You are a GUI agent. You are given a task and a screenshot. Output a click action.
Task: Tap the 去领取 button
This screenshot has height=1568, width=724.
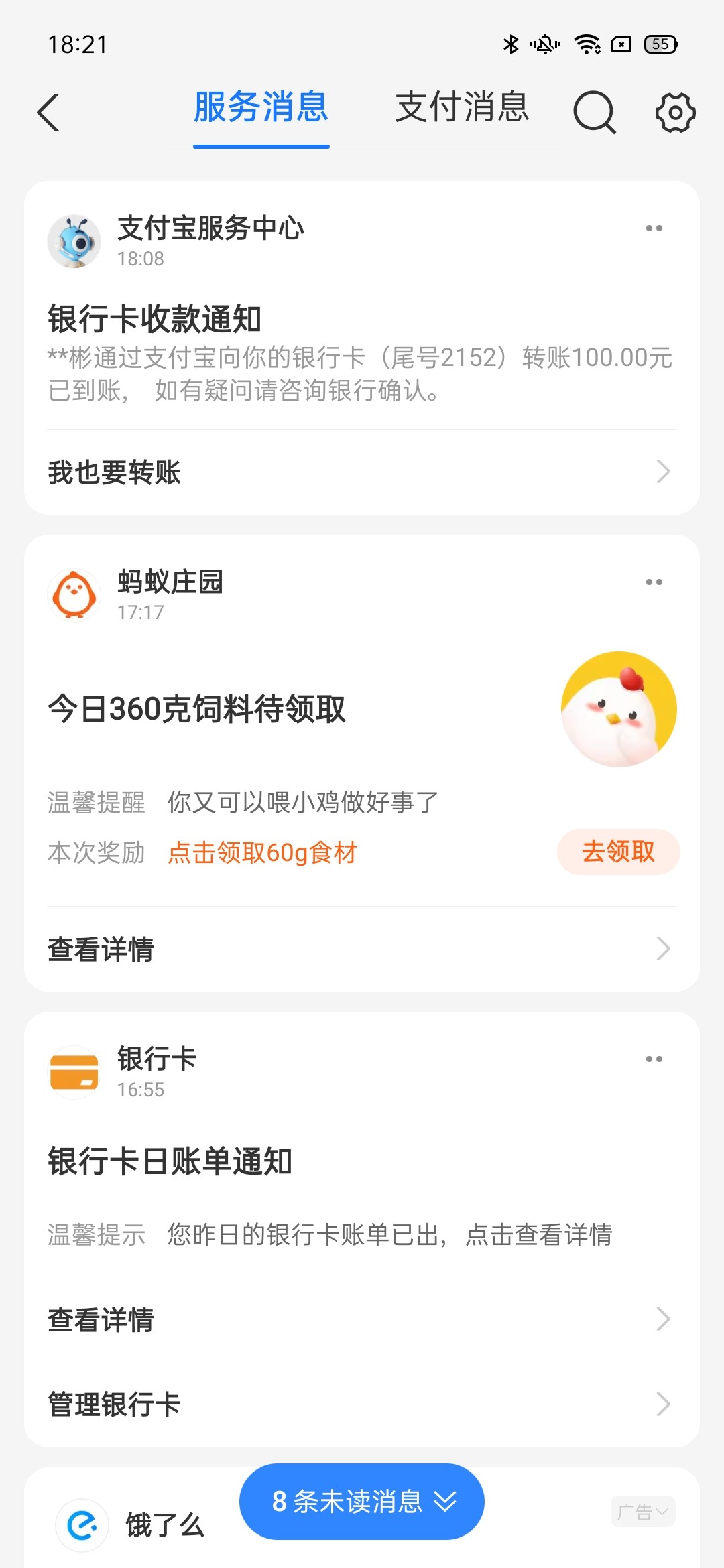pyautogui.click(x=618, y=852)
